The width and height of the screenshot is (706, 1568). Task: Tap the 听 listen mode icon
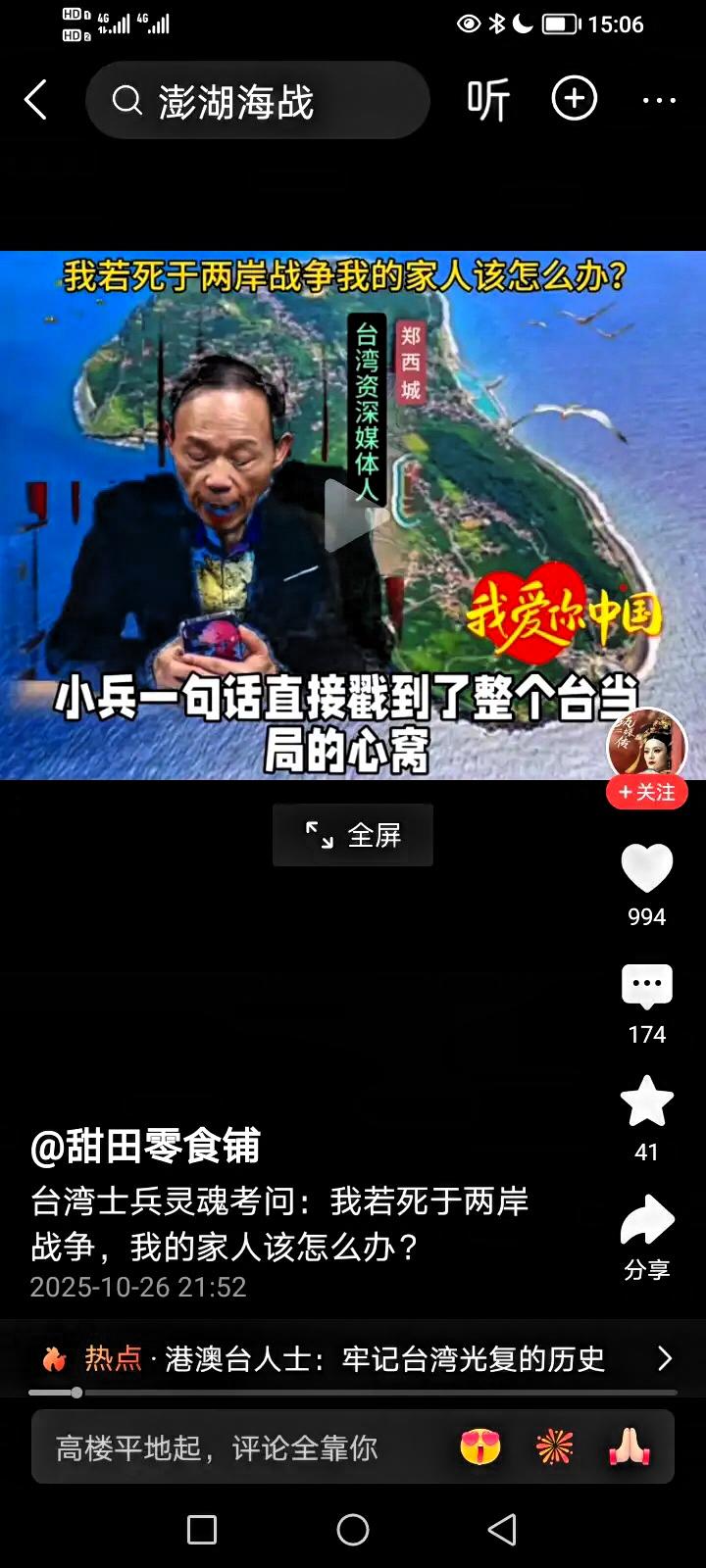tap(489, 99)
